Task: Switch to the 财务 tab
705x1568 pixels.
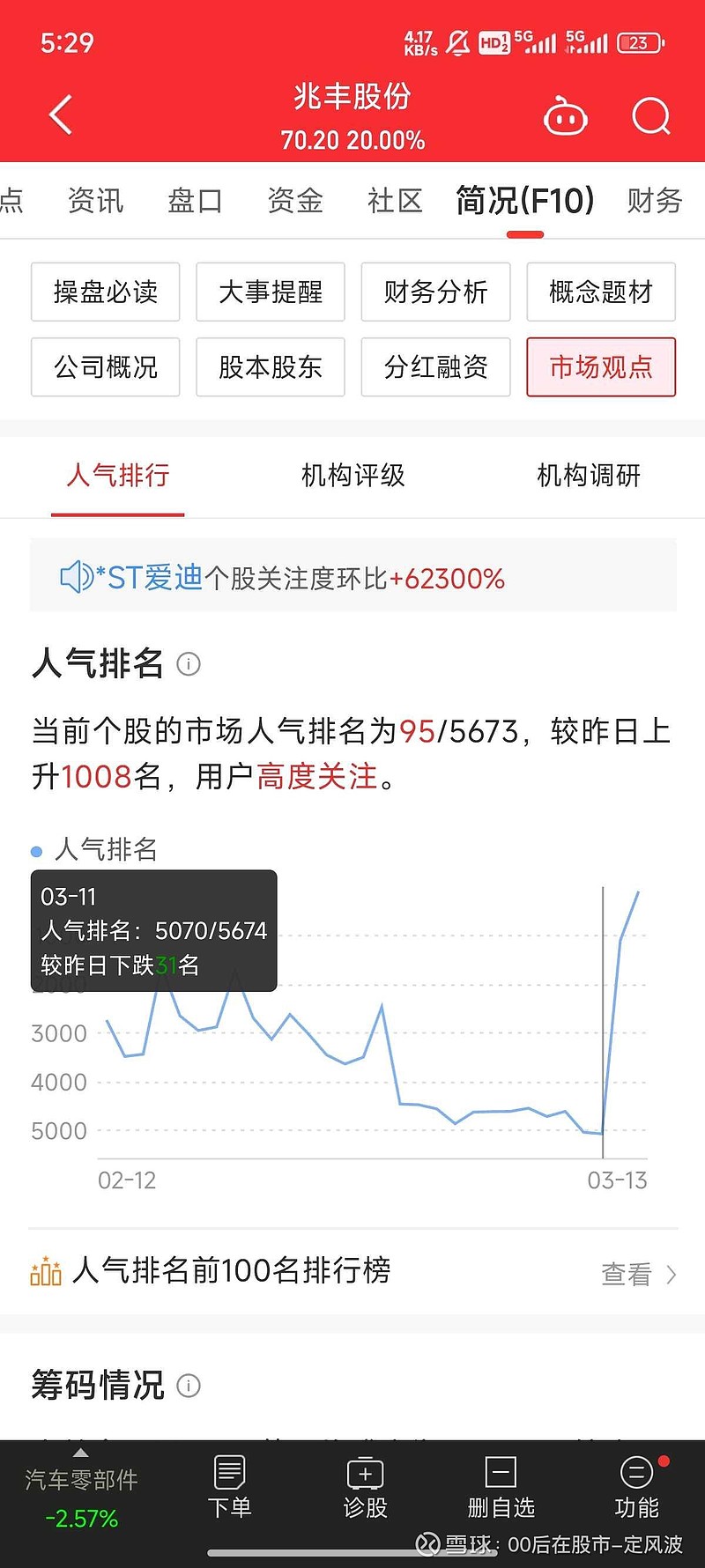Action: coord(655,201)
